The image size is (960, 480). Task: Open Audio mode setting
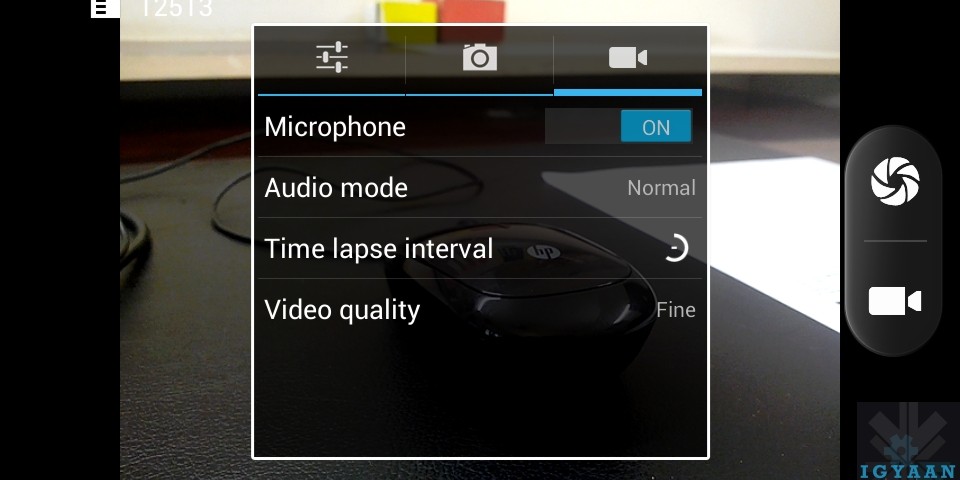coord(480,188)
